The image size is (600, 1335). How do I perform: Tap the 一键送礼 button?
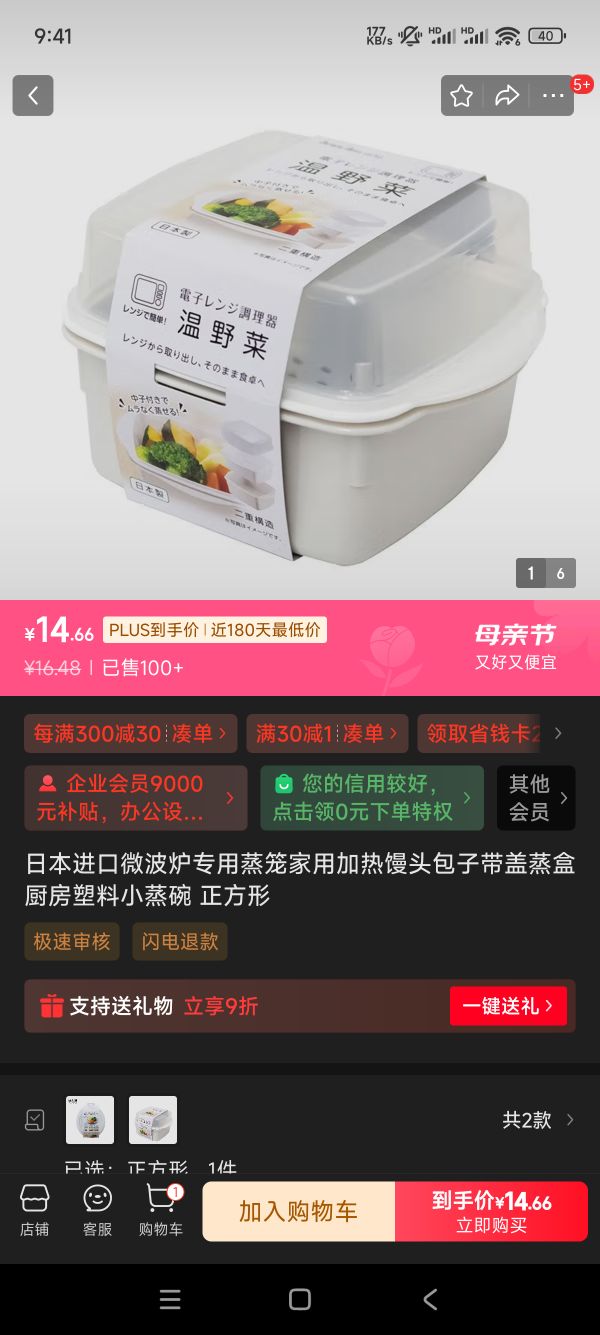point(508,1006)
